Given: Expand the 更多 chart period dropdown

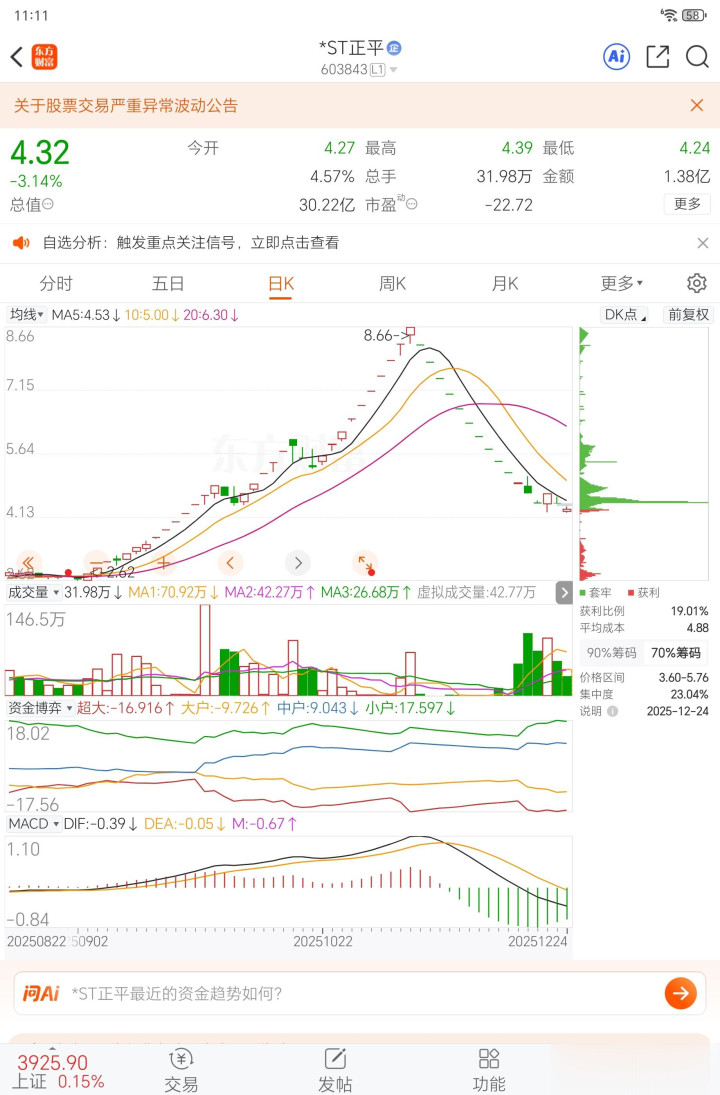Looking at the screenshot, I should pyautogui.click(x=621, y=283).
